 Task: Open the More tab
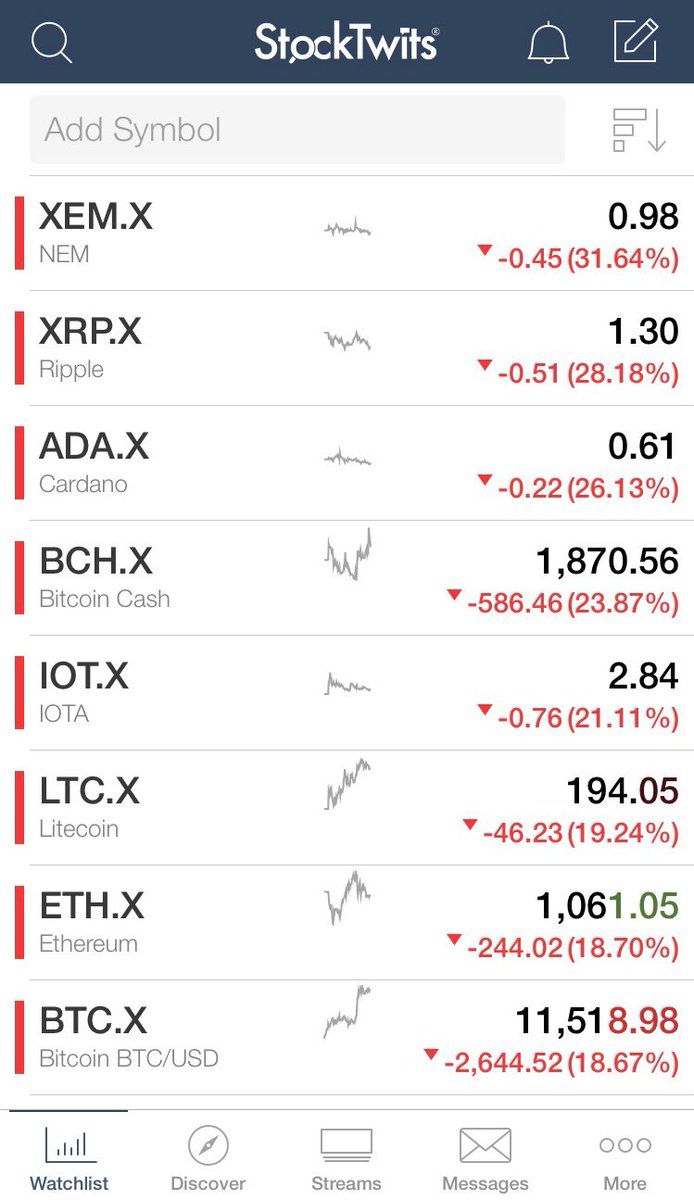point(625,1158)
